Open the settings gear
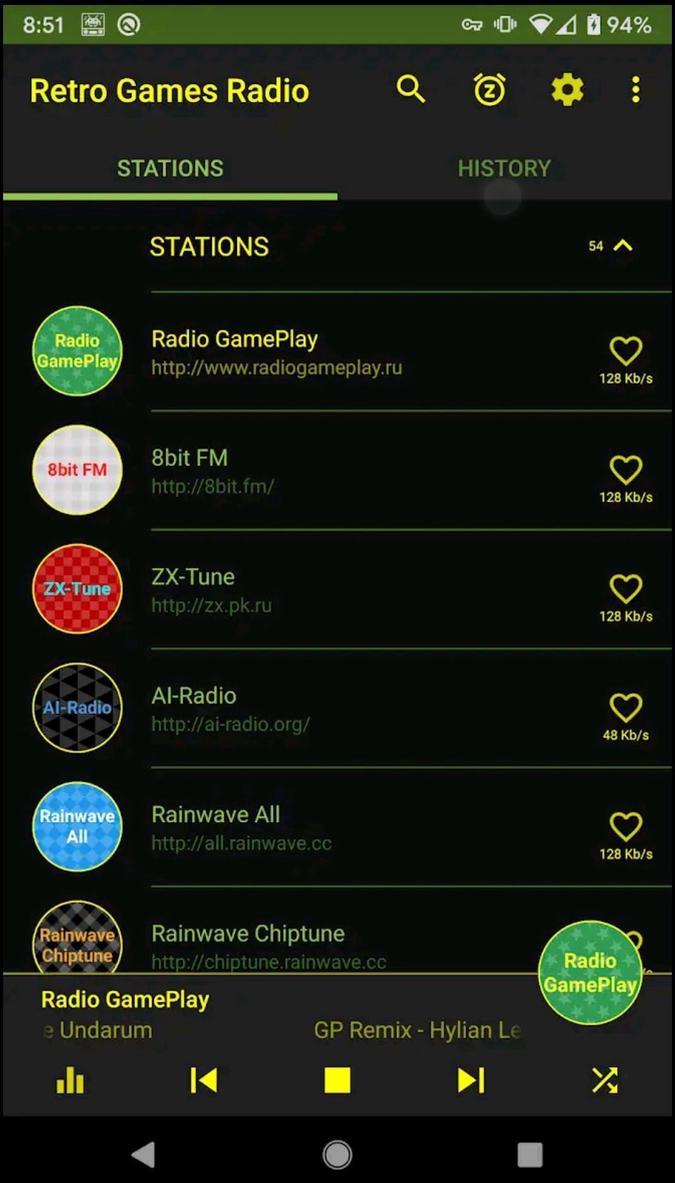 tap(567, 90)
